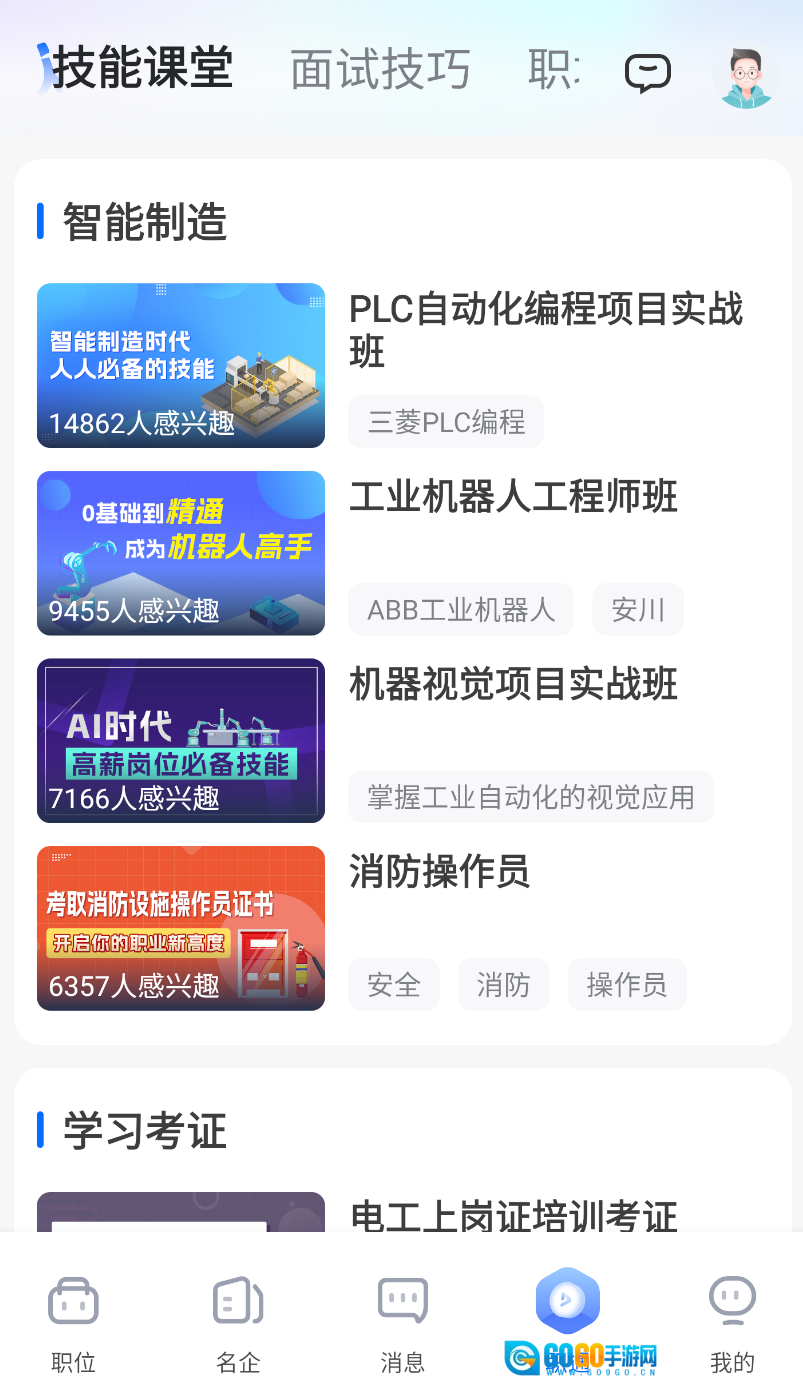Select the video play tab in bottom bar
The image size is (803, 1386).
(567, 1302)
